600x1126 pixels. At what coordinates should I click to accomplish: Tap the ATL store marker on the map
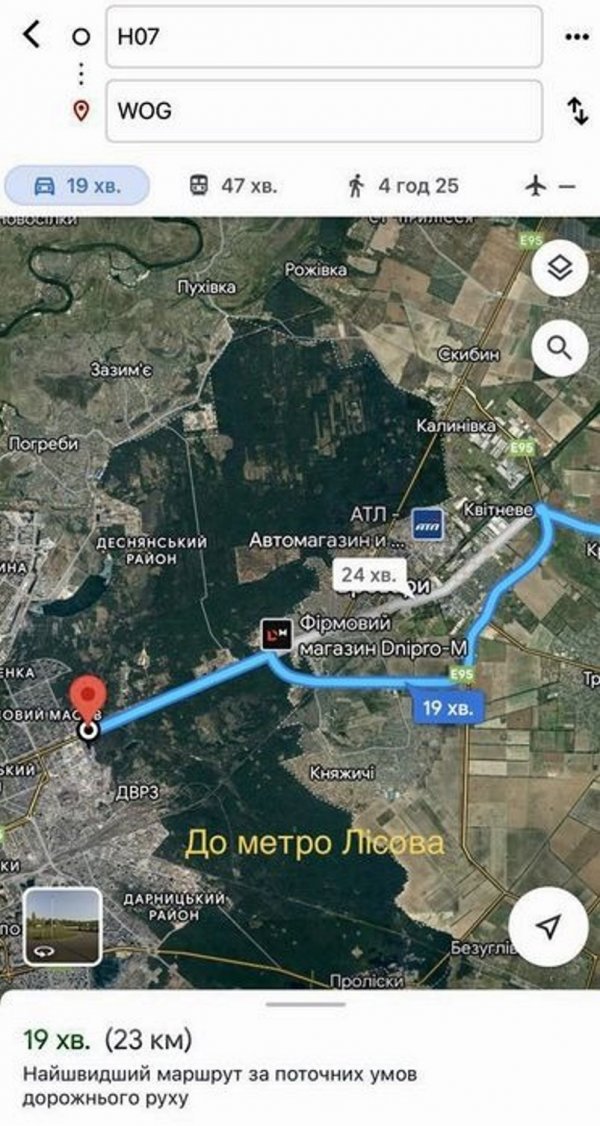click(x=427, y=521)
